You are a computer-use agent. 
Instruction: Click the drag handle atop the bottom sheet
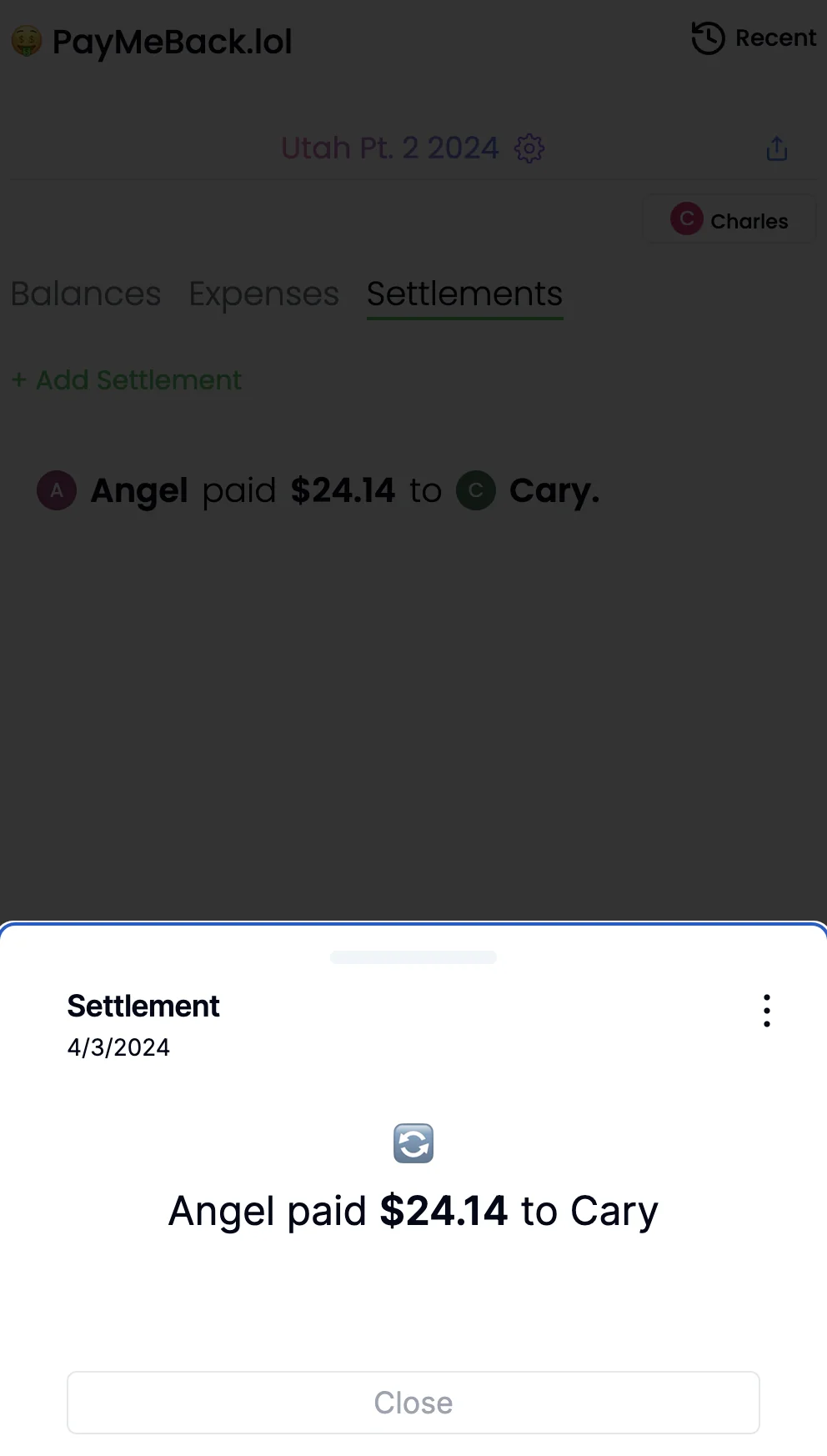click(x=413, y=956)
